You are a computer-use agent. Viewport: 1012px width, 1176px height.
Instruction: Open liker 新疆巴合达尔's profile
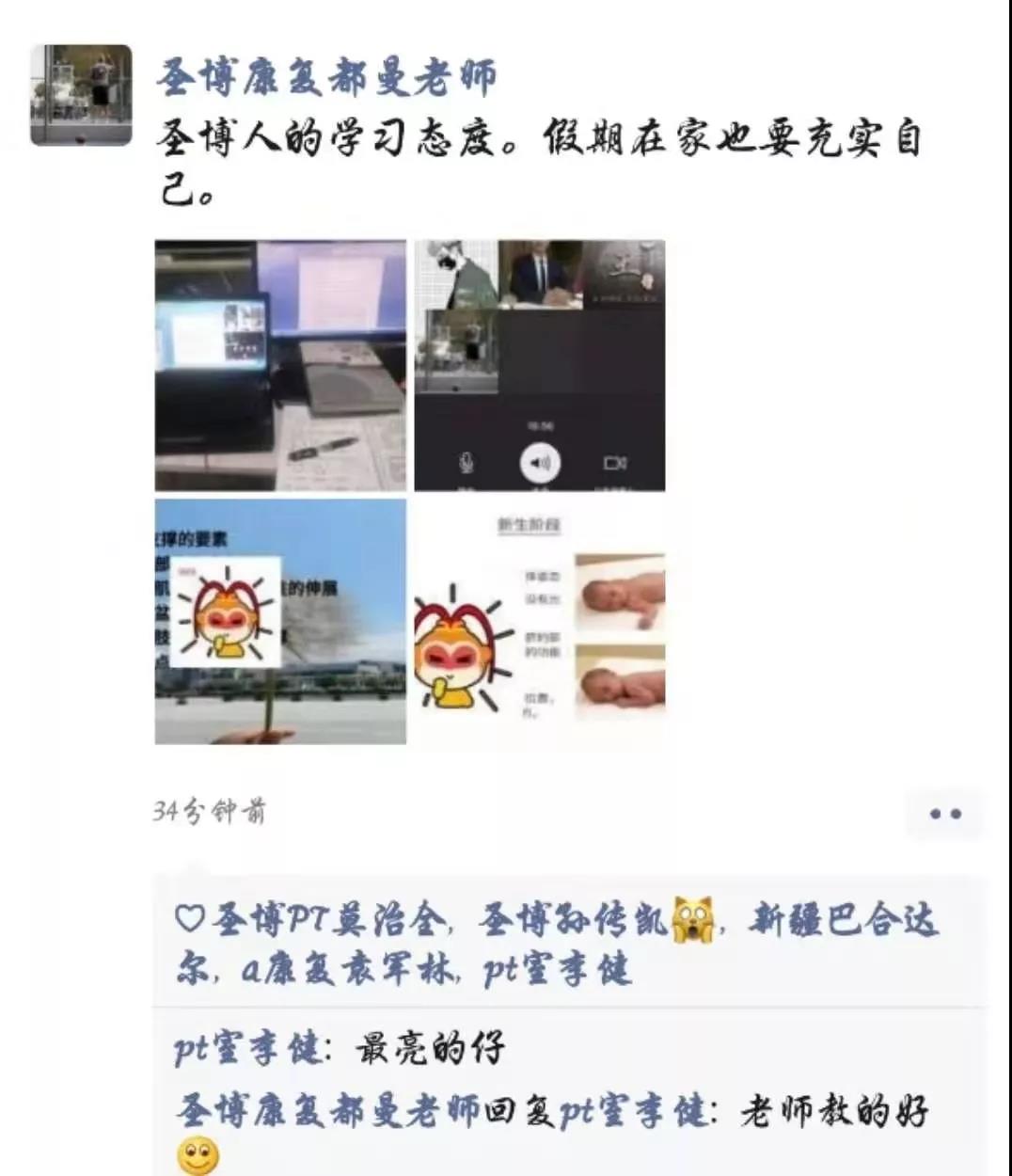click(x=845, y=920)
